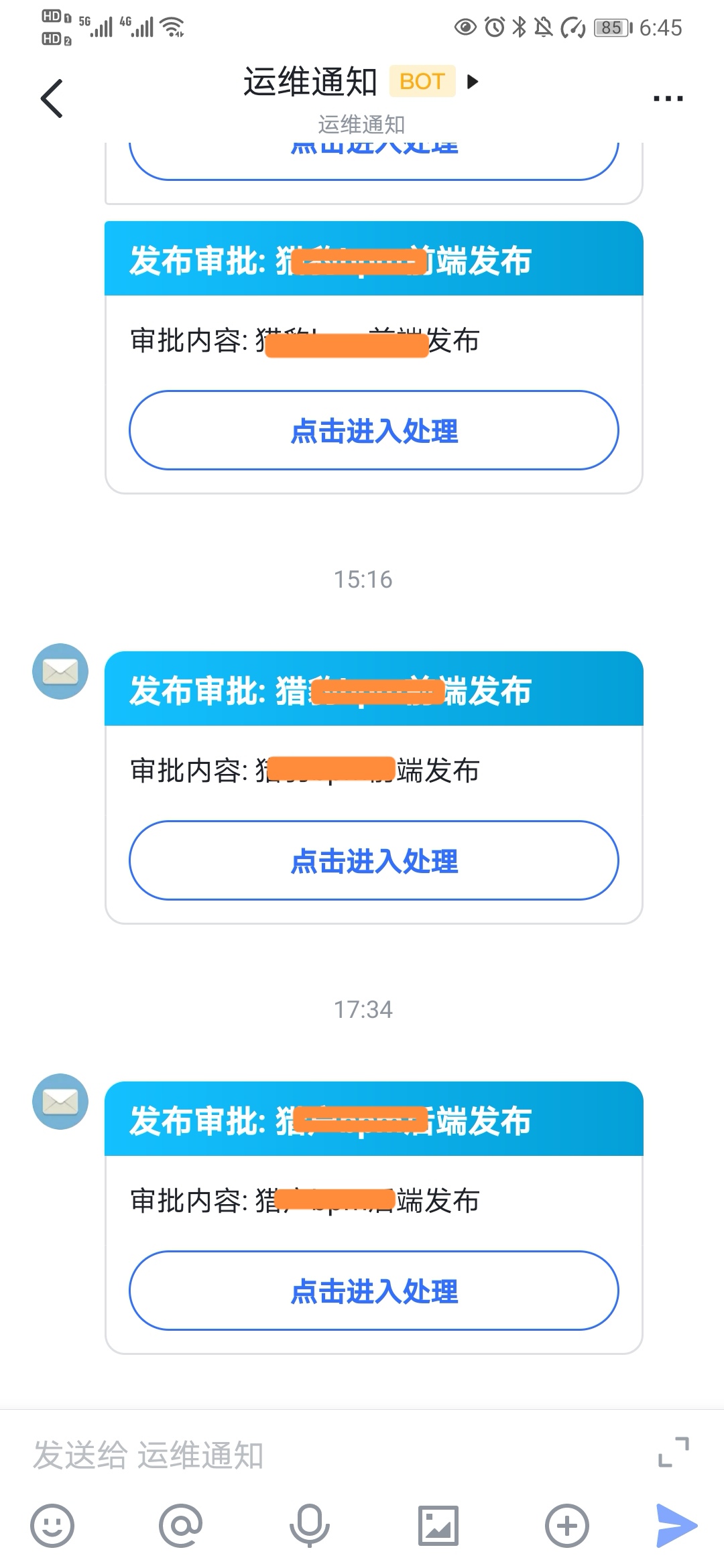This screenshot has height=1568, width=724.
Task: Open the bot avatar on the 17:34 message
Action: 60,1102
